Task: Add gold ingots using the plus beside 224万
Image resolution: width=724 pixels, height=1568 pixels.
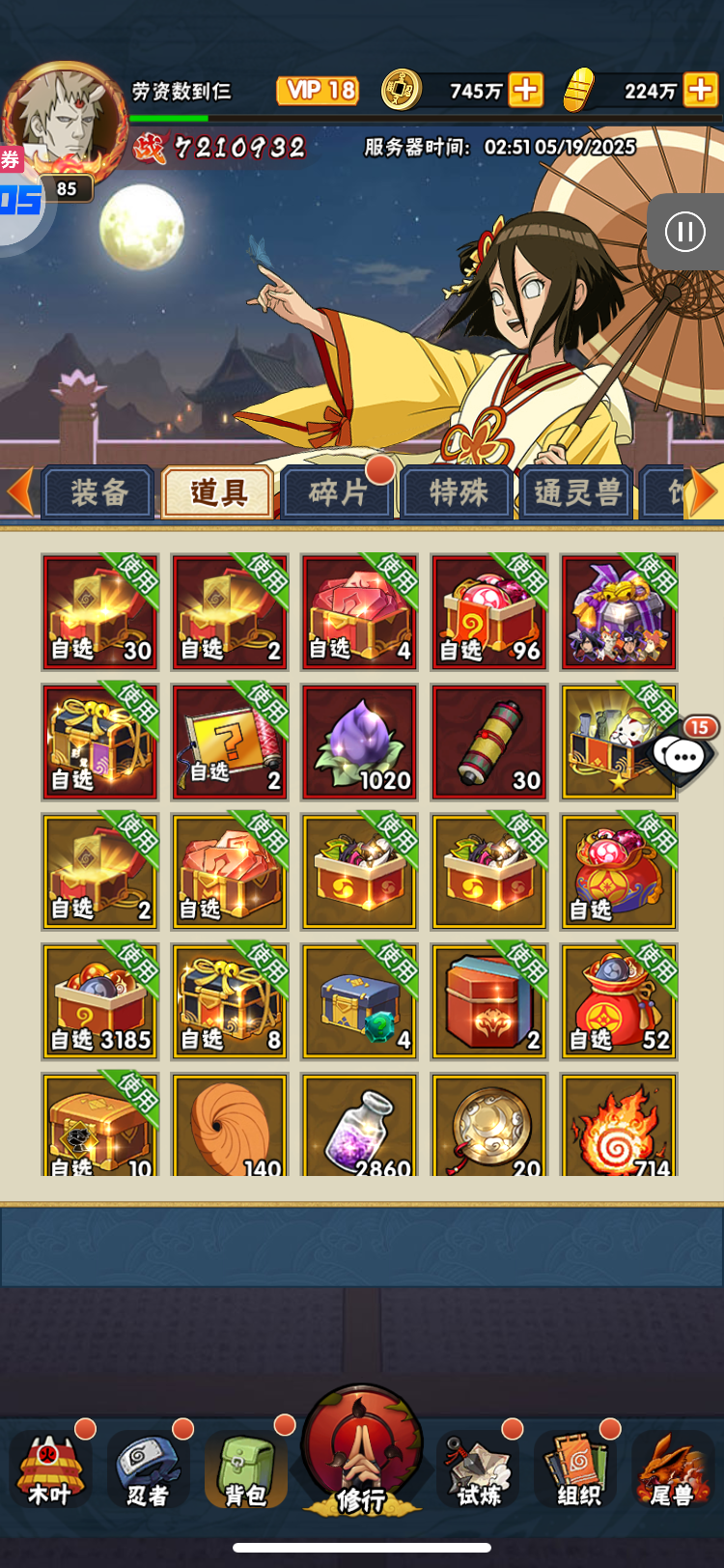Action: tap(701, 91)
